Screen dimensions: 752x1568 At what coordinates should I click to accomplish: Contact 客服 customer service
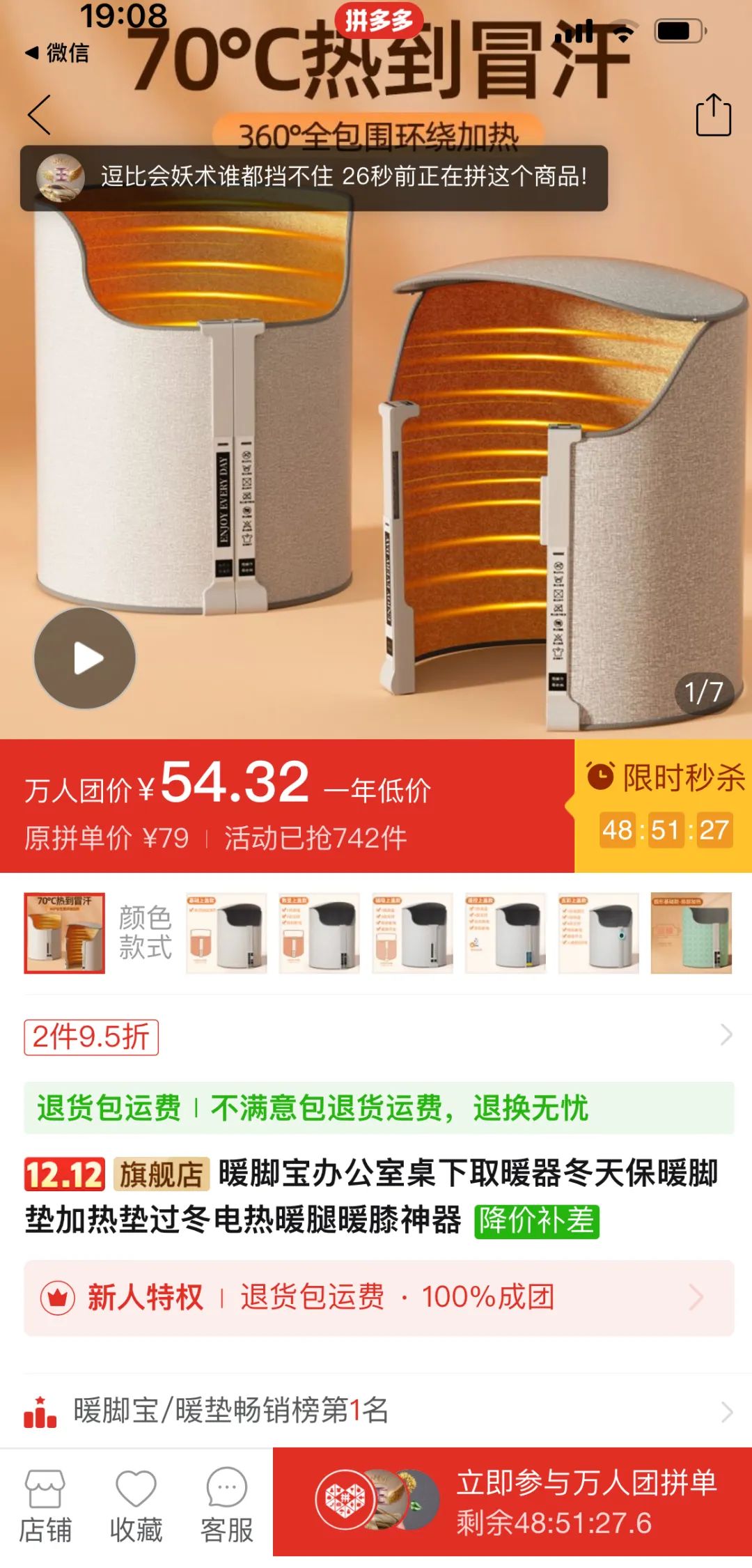227,1504
